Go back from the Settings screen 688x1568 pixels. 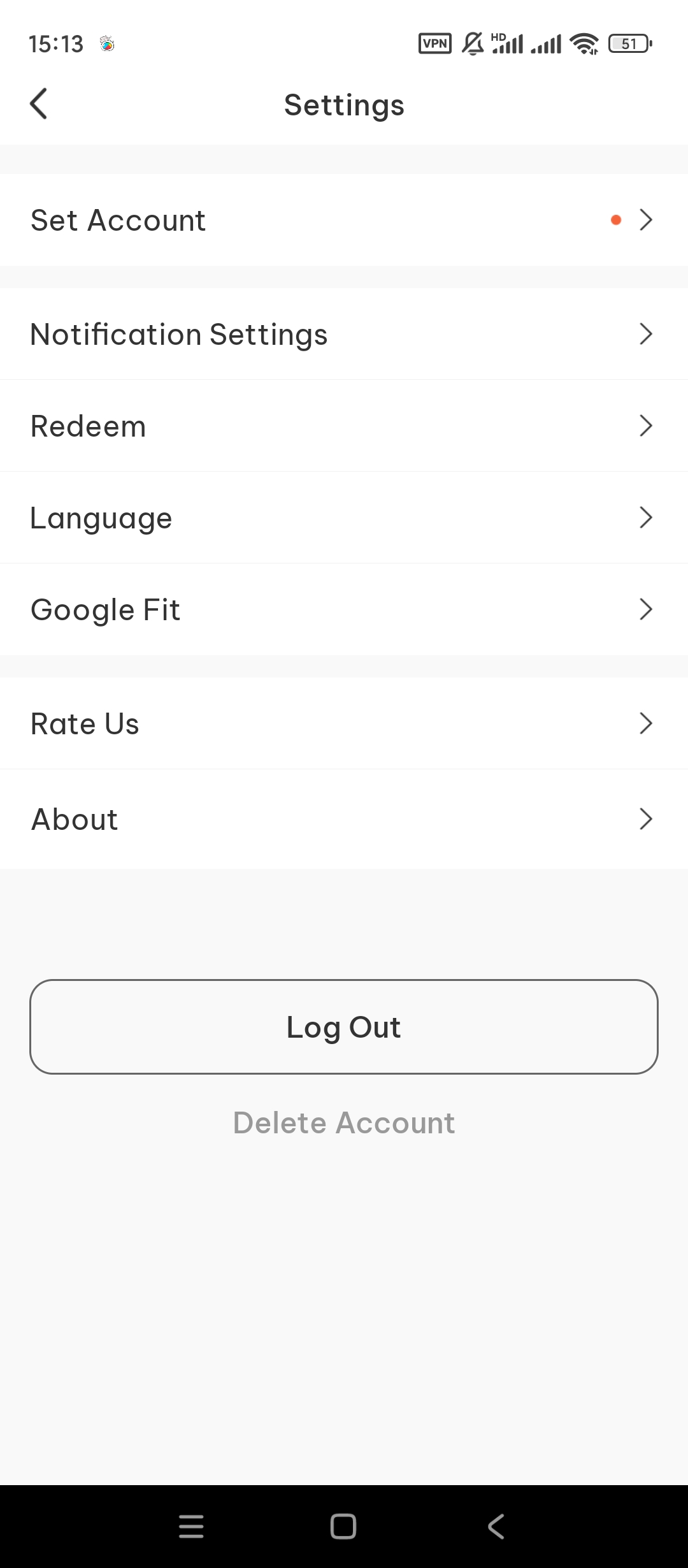click(x=39, y=104)
